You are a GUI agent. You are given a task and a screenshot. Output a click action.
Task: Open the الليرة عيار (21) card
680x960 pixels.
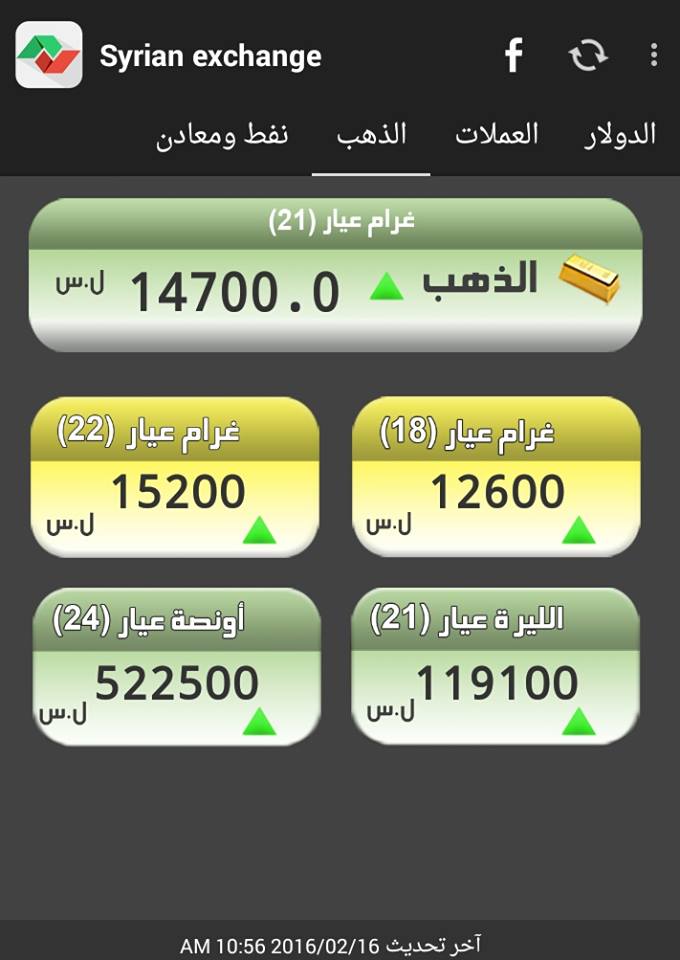click(496, 666)
